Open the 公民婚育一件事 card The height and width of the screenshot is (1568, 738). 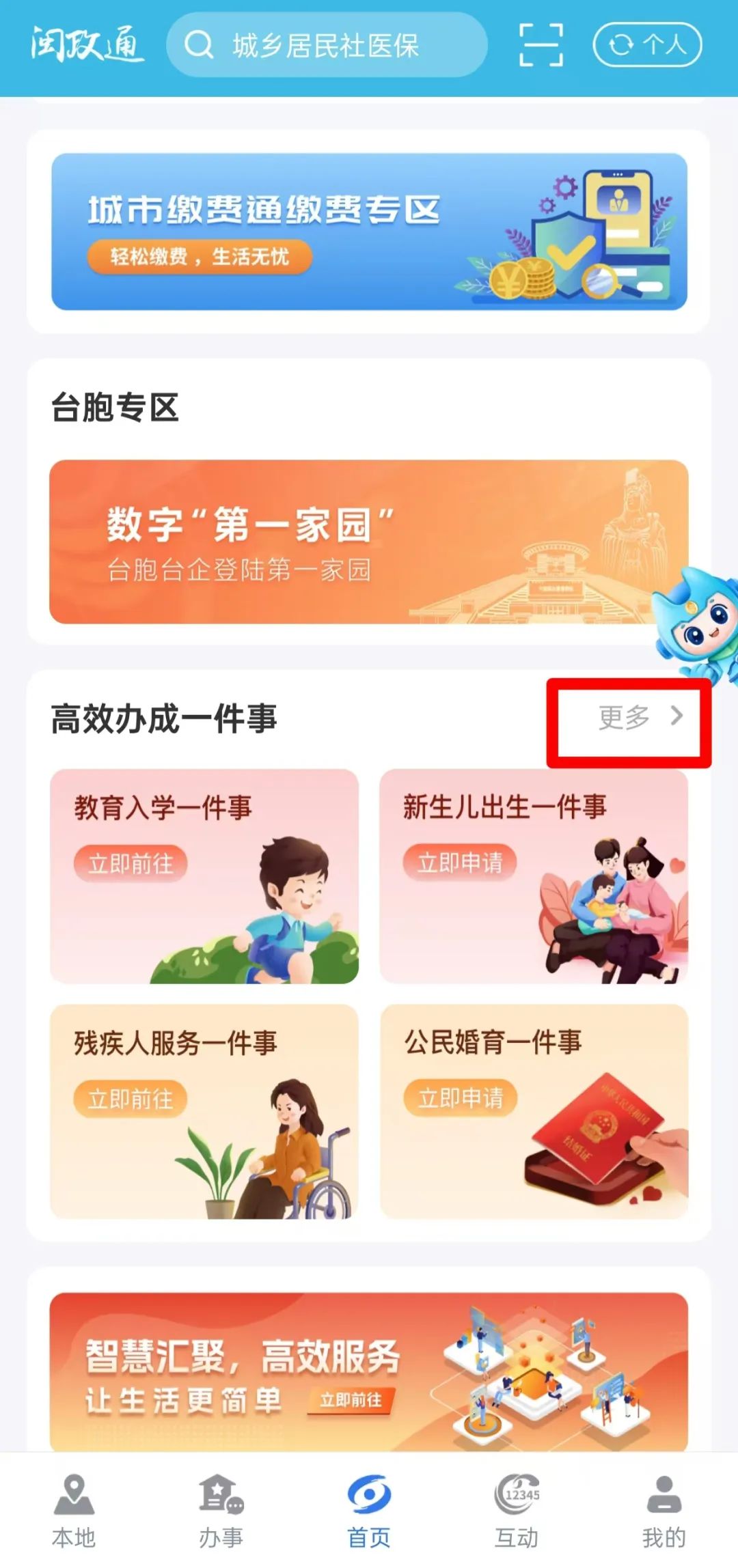[x=534, y=1111]
